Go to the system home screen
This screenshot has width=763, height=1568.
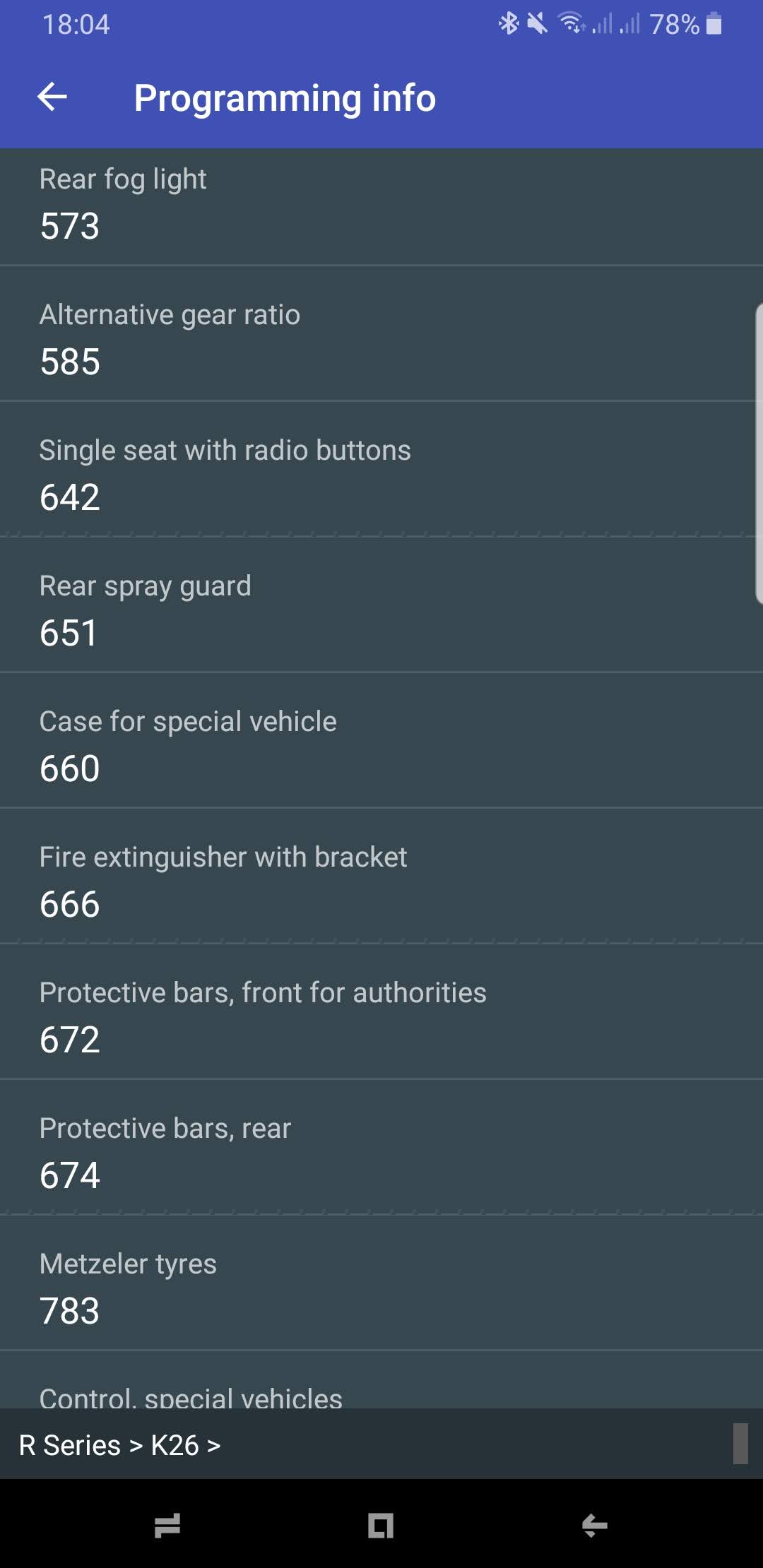pyautogui.click(x=381, y=1526)
